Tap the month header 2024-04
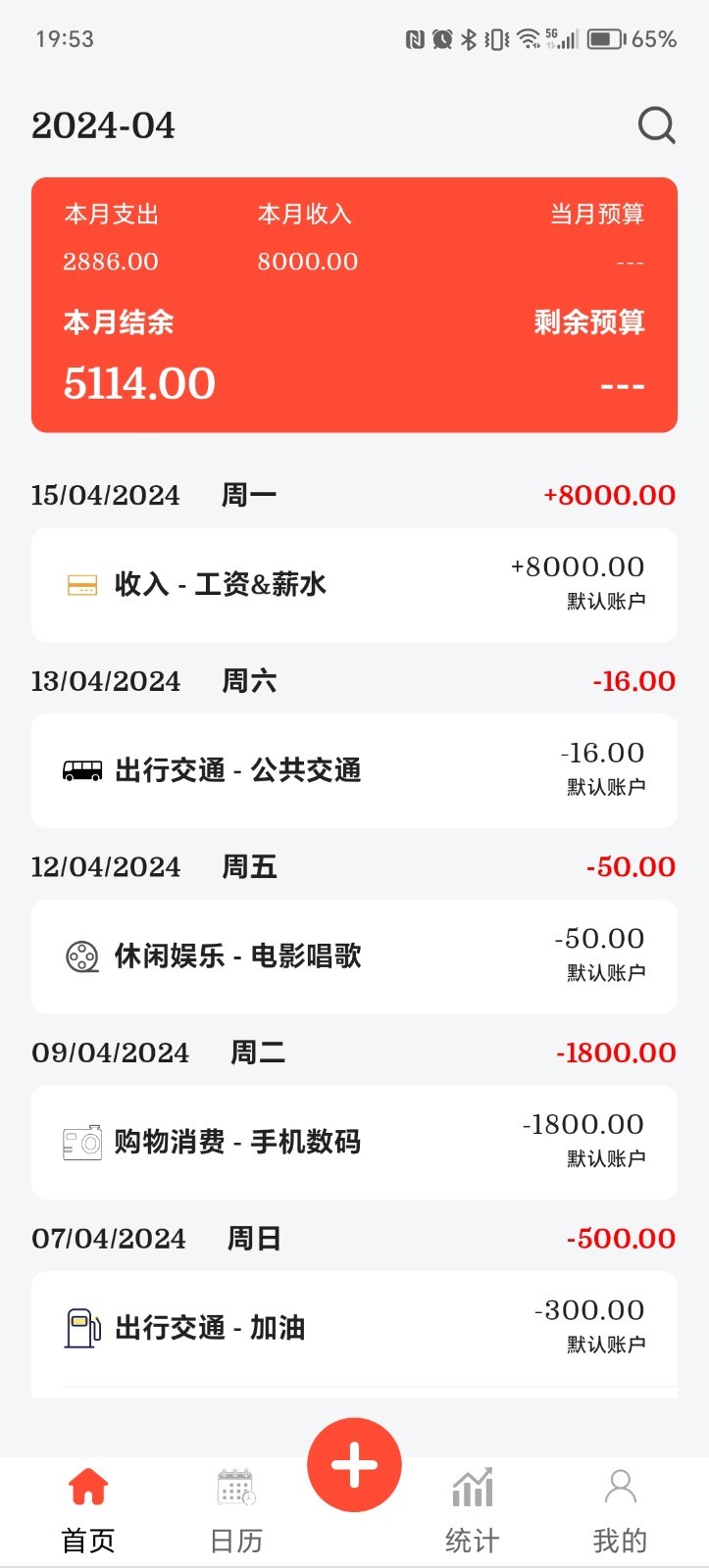 click(104, 125)
